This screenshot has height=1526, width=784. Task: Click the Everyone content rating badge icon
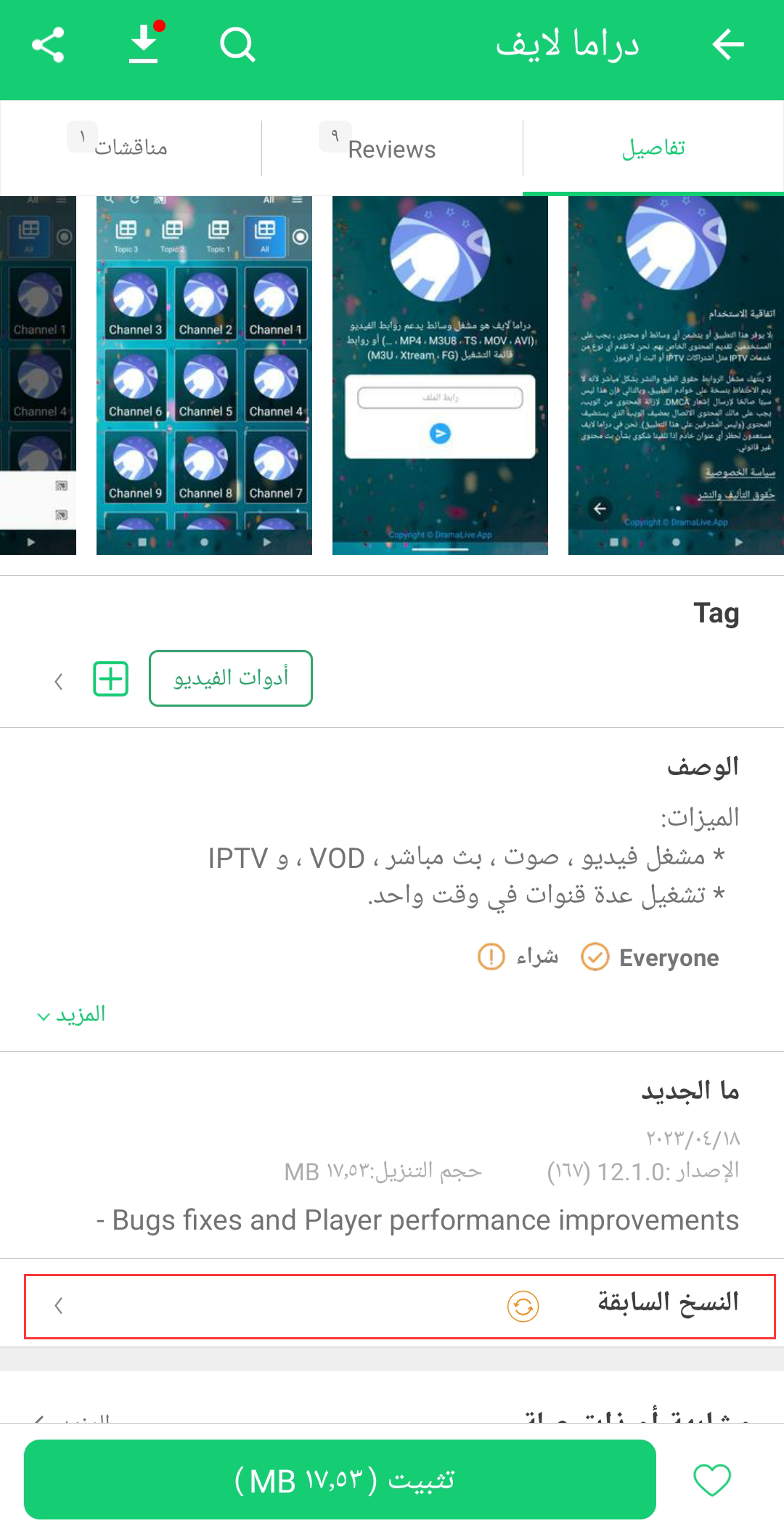click(x=597, y=957)
